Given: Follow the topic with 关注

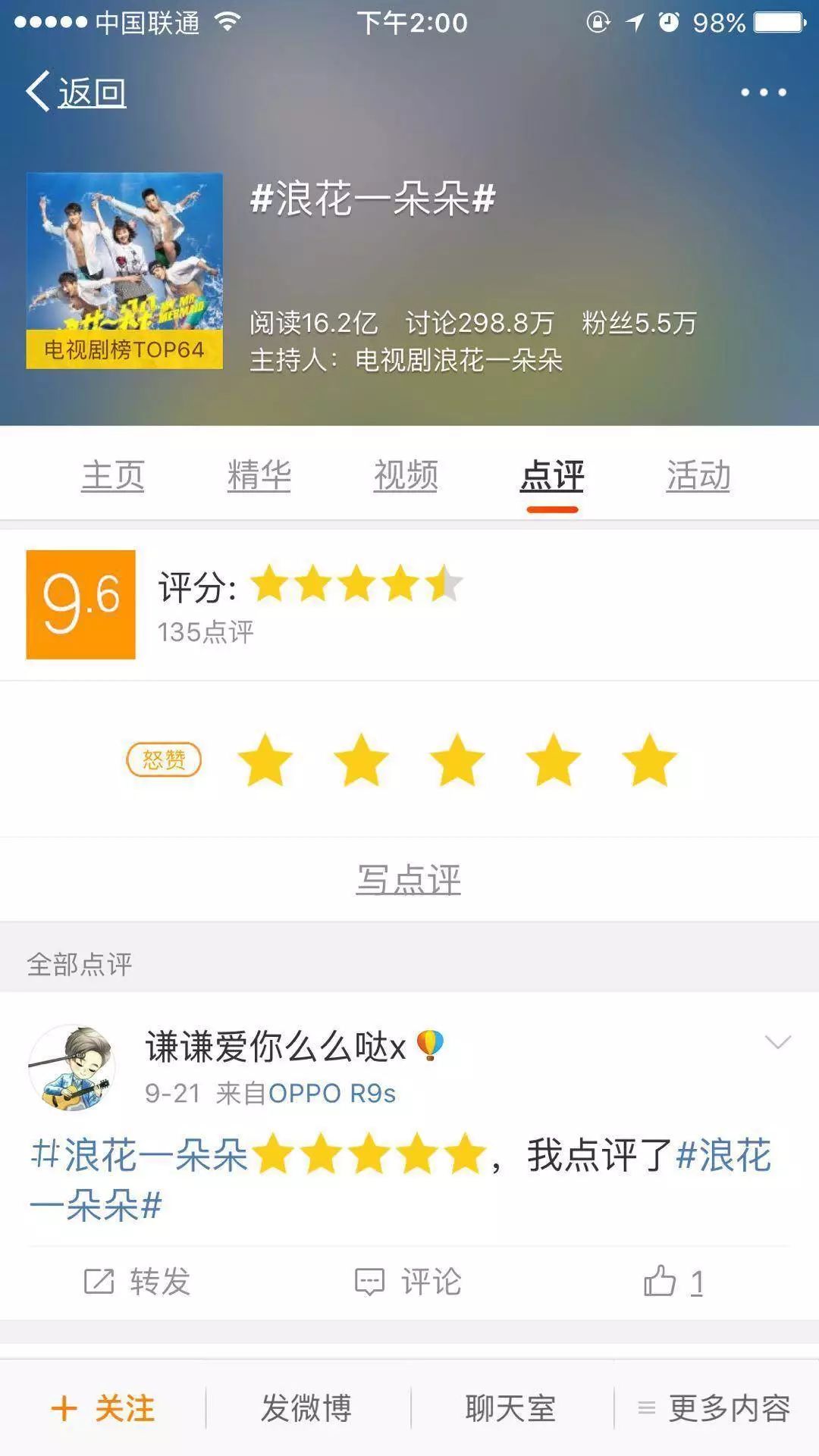Looking at the screenshot, I should [102, 1408].
